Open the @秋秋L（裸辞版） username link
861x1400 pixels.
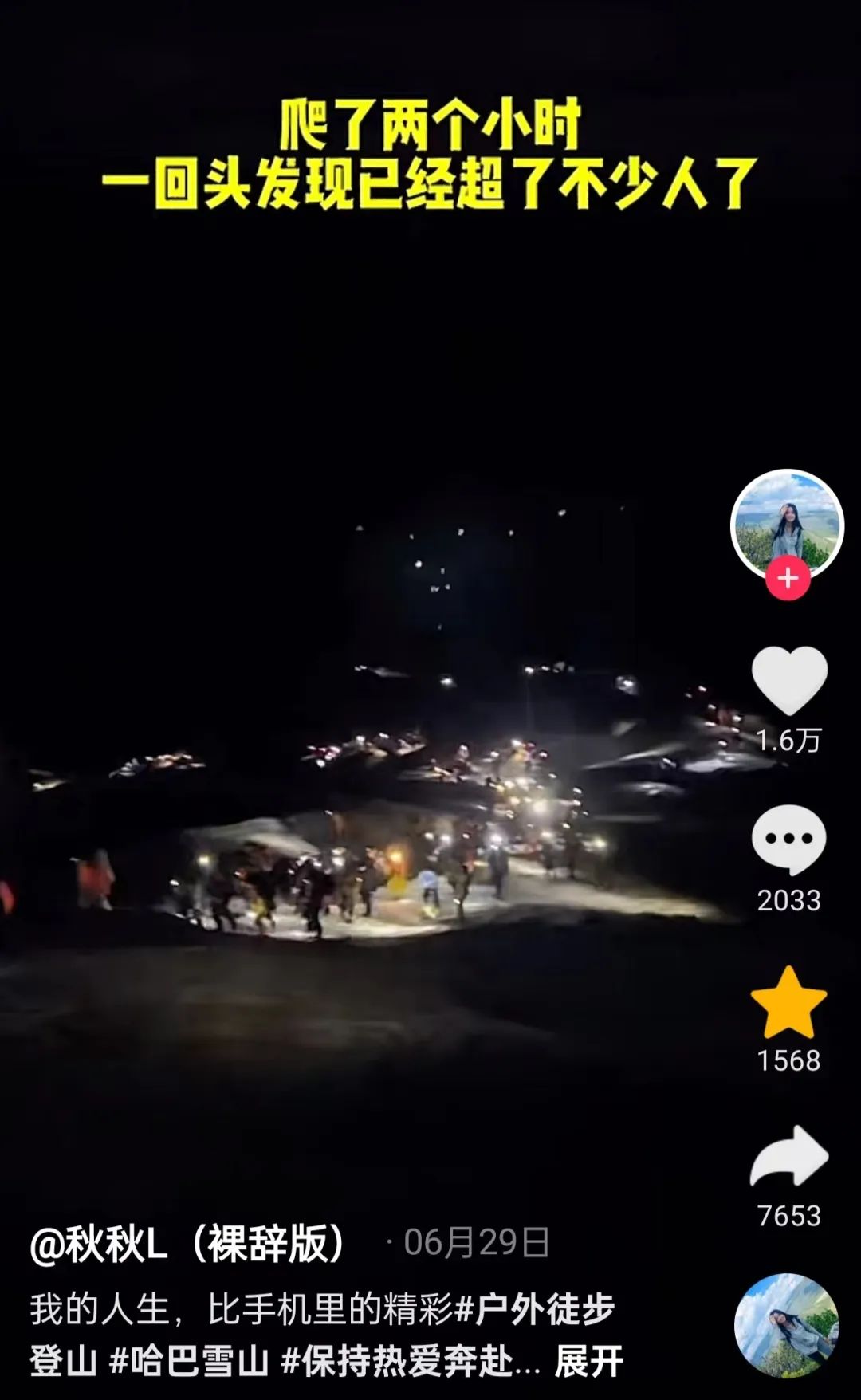[x=188, y=1243]
